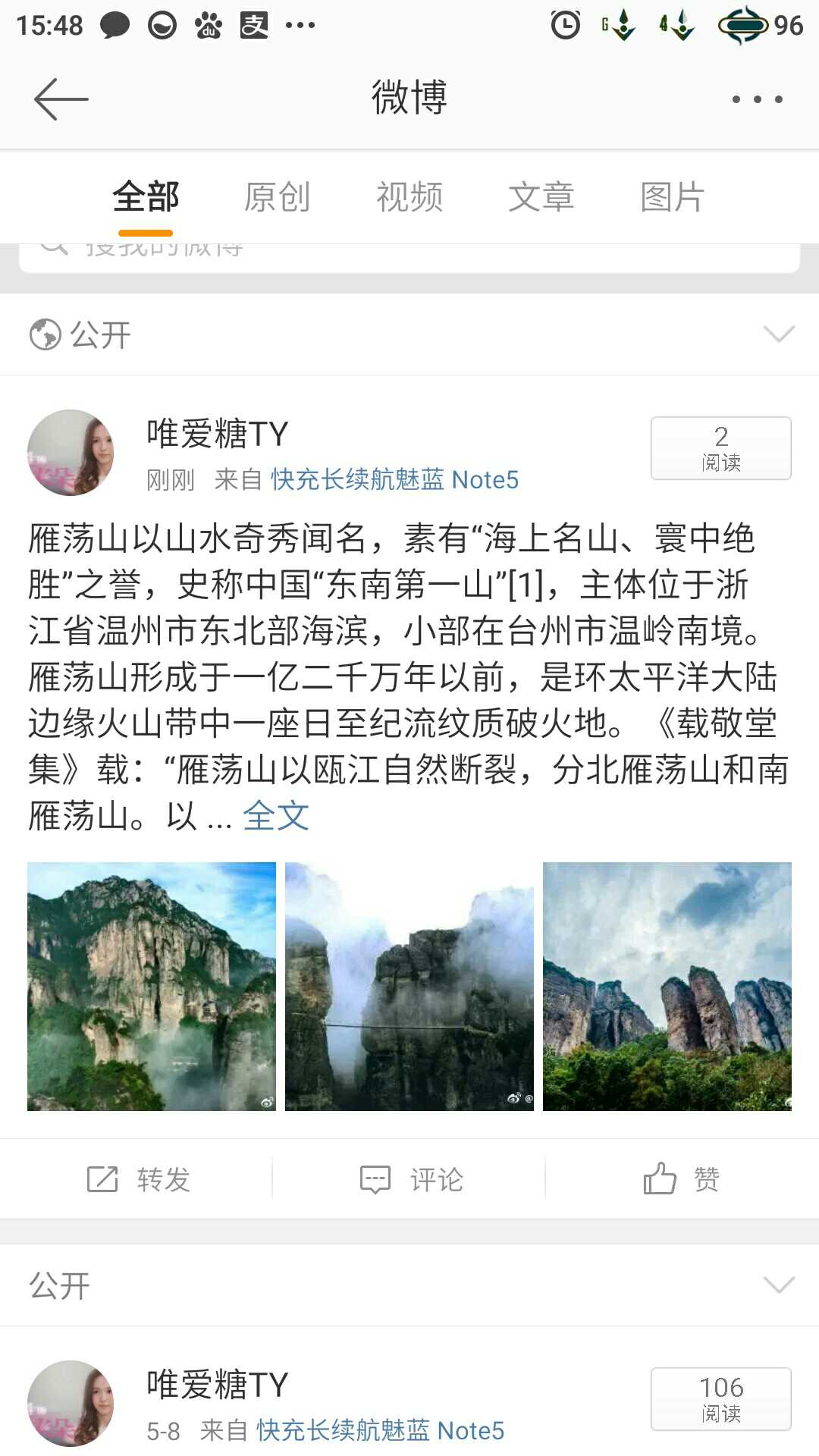Go back using the arrow icon

pyautogui.click(x=61, y=99)
